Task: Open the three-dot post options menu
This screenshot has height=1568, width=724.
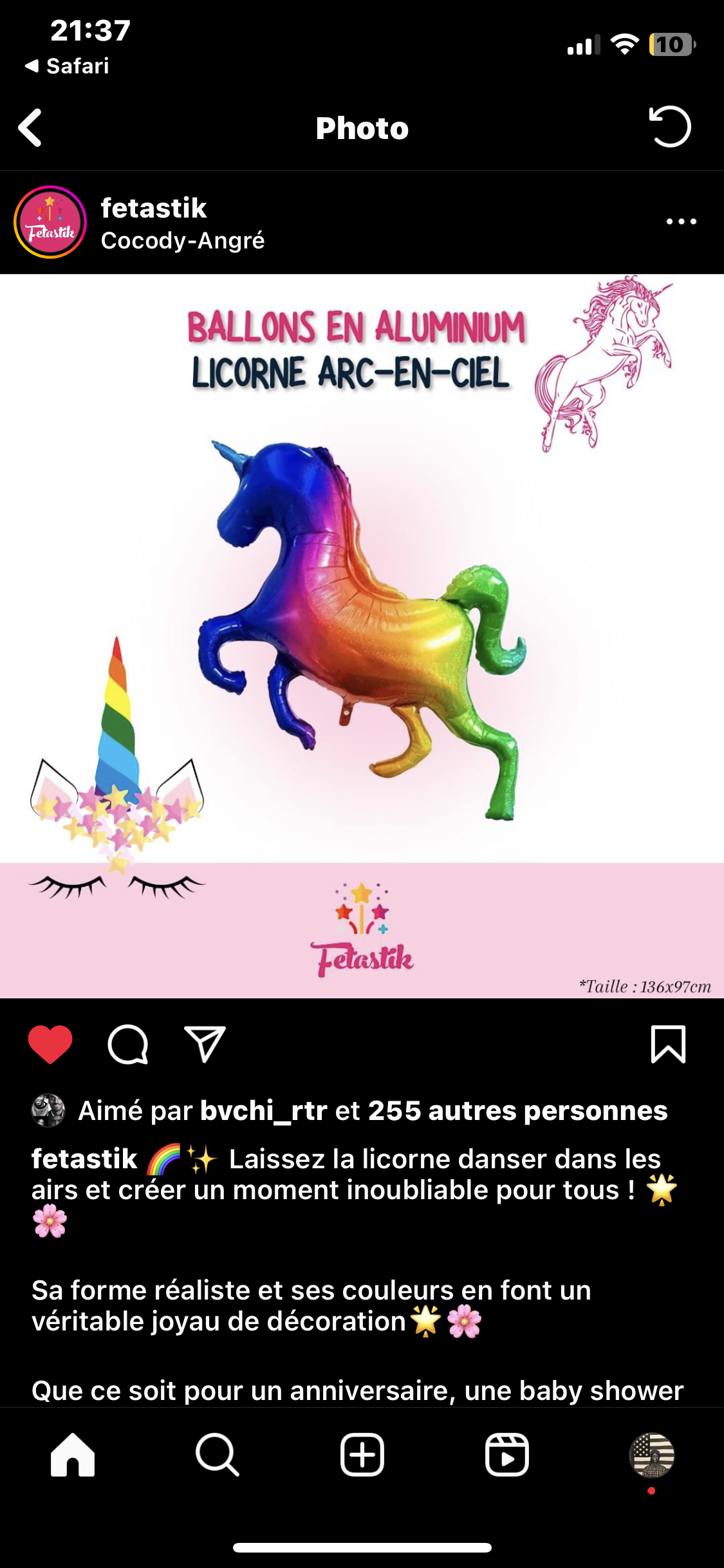Action: [681, 221]
